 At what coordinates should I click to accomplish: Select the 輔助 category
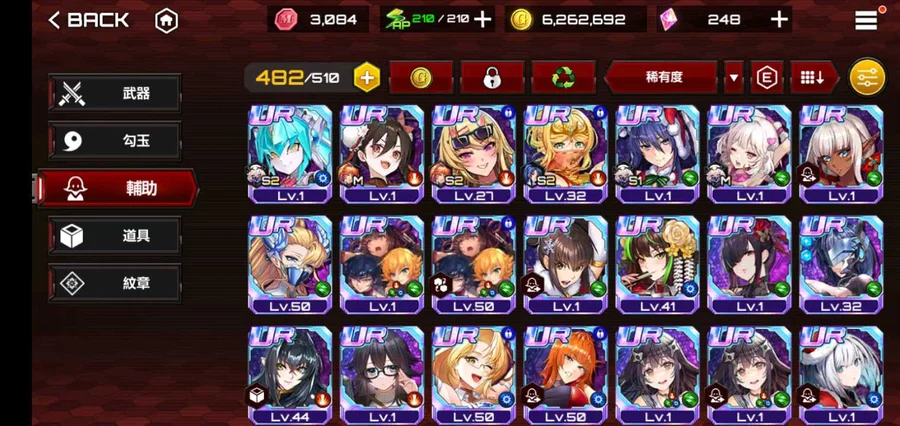[x=118, y=188]
